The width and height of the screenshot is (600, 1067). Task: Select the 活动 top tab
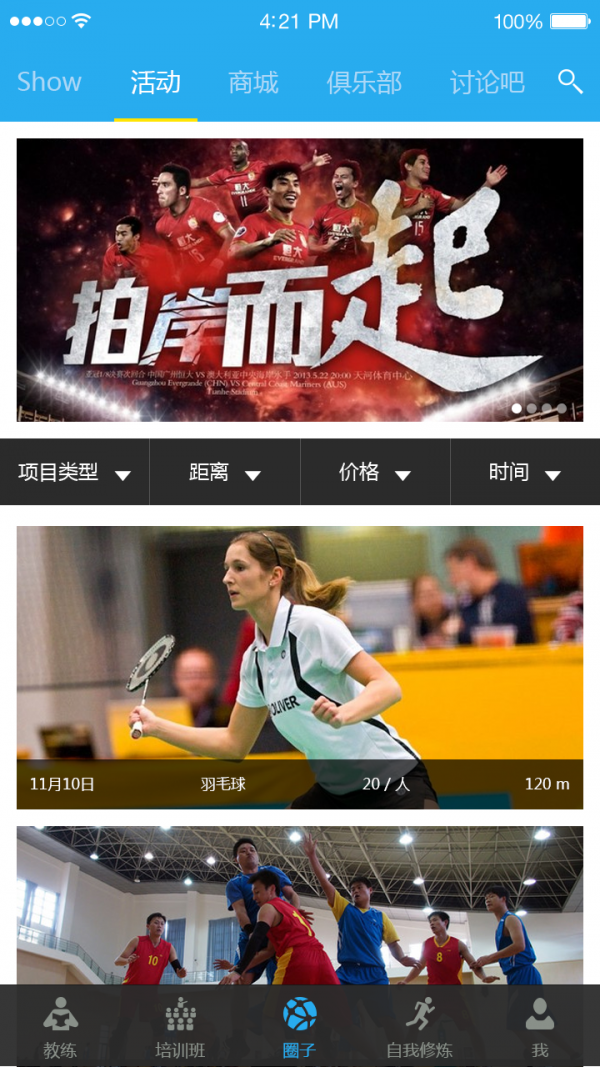[x=155, y=82]
